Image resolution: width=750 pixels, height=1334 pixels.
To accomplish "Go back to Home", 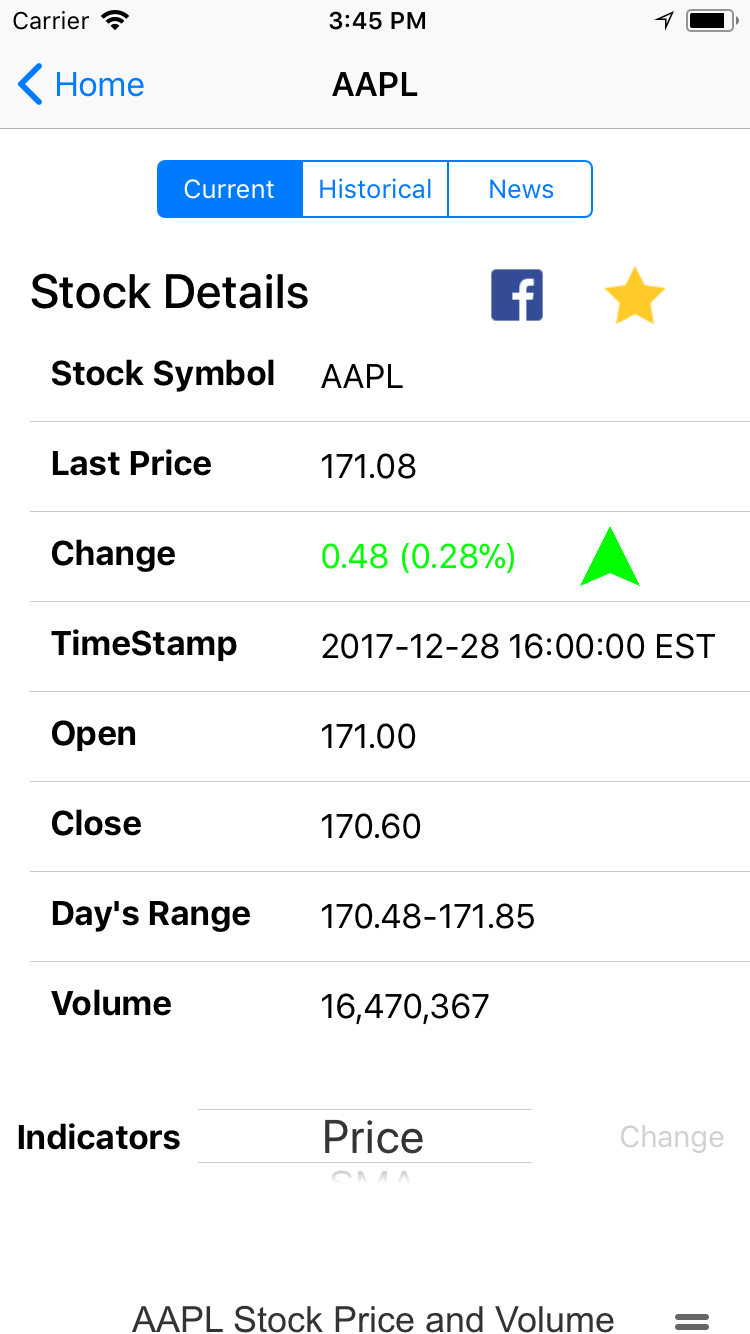I will tap(81, 85).
